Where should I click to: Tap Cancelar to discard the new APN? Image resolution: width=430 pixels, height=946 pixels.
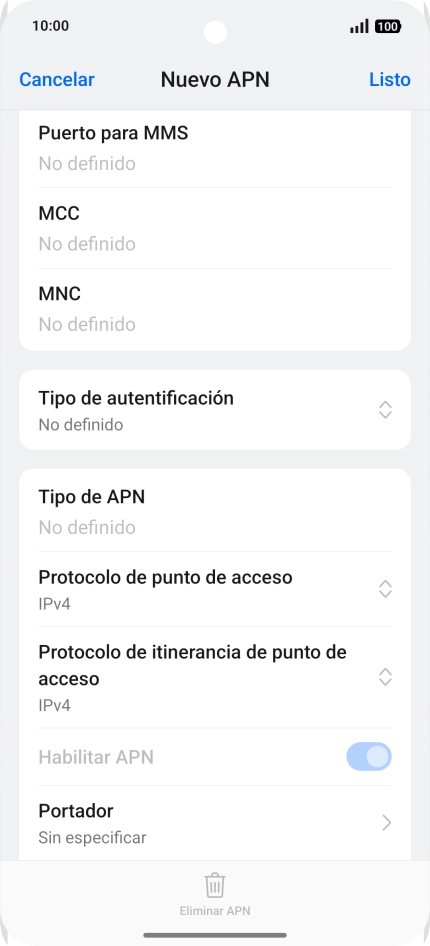coord(57,80)
